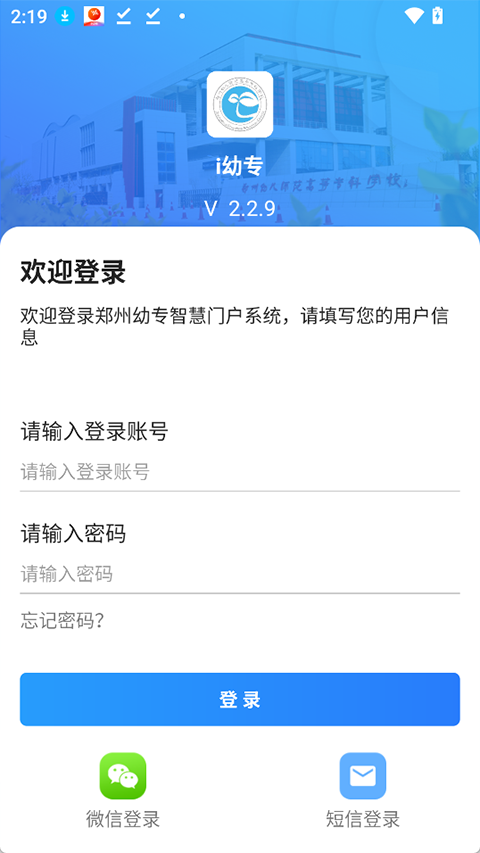Select 短信登录 SMS sign-in
480x853 pixels.
click(363, 790)
